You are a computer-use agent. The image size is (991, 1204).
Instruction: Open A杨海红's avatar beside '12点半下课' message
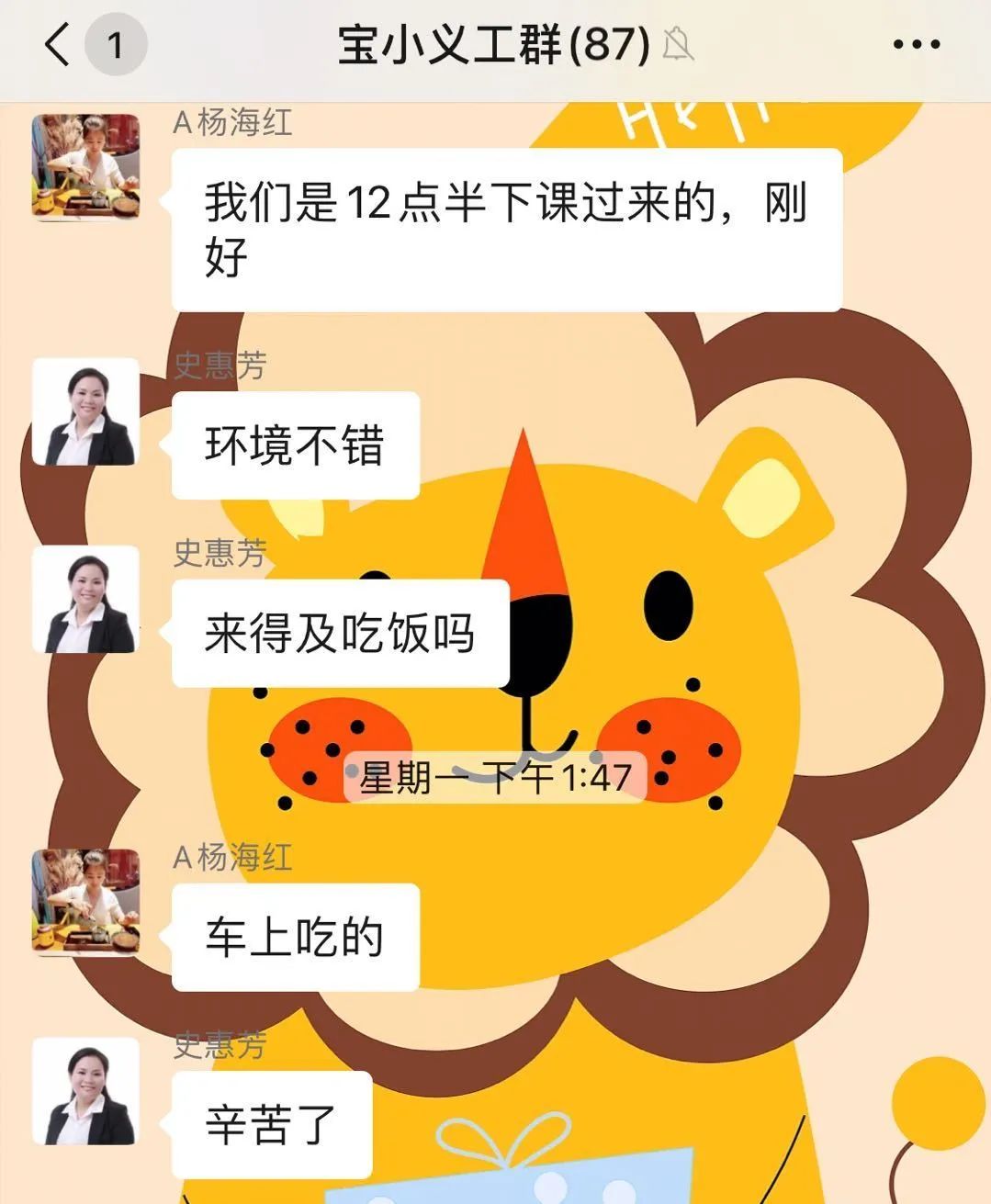coord(86,167)
